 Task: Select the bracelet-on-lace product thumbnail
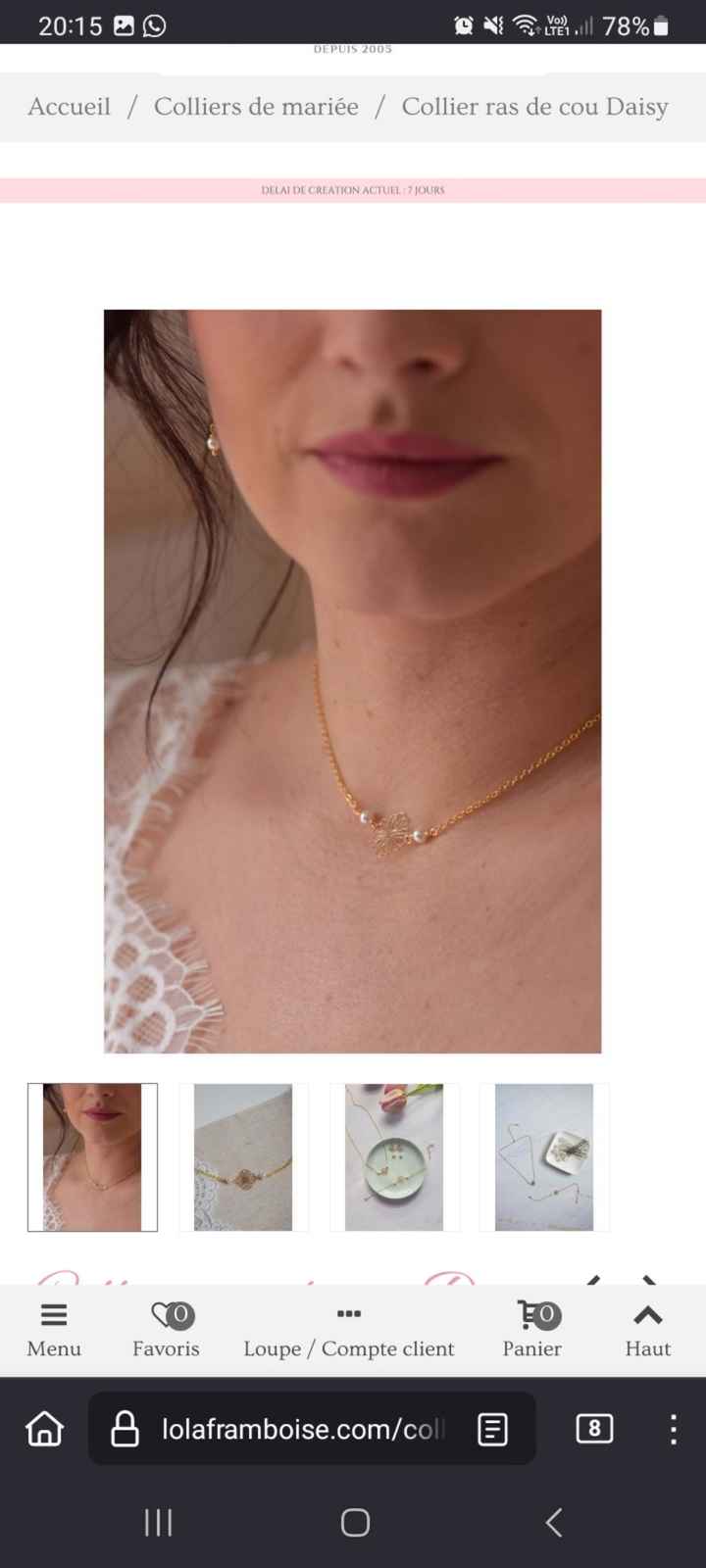(x=243, y=1156)
